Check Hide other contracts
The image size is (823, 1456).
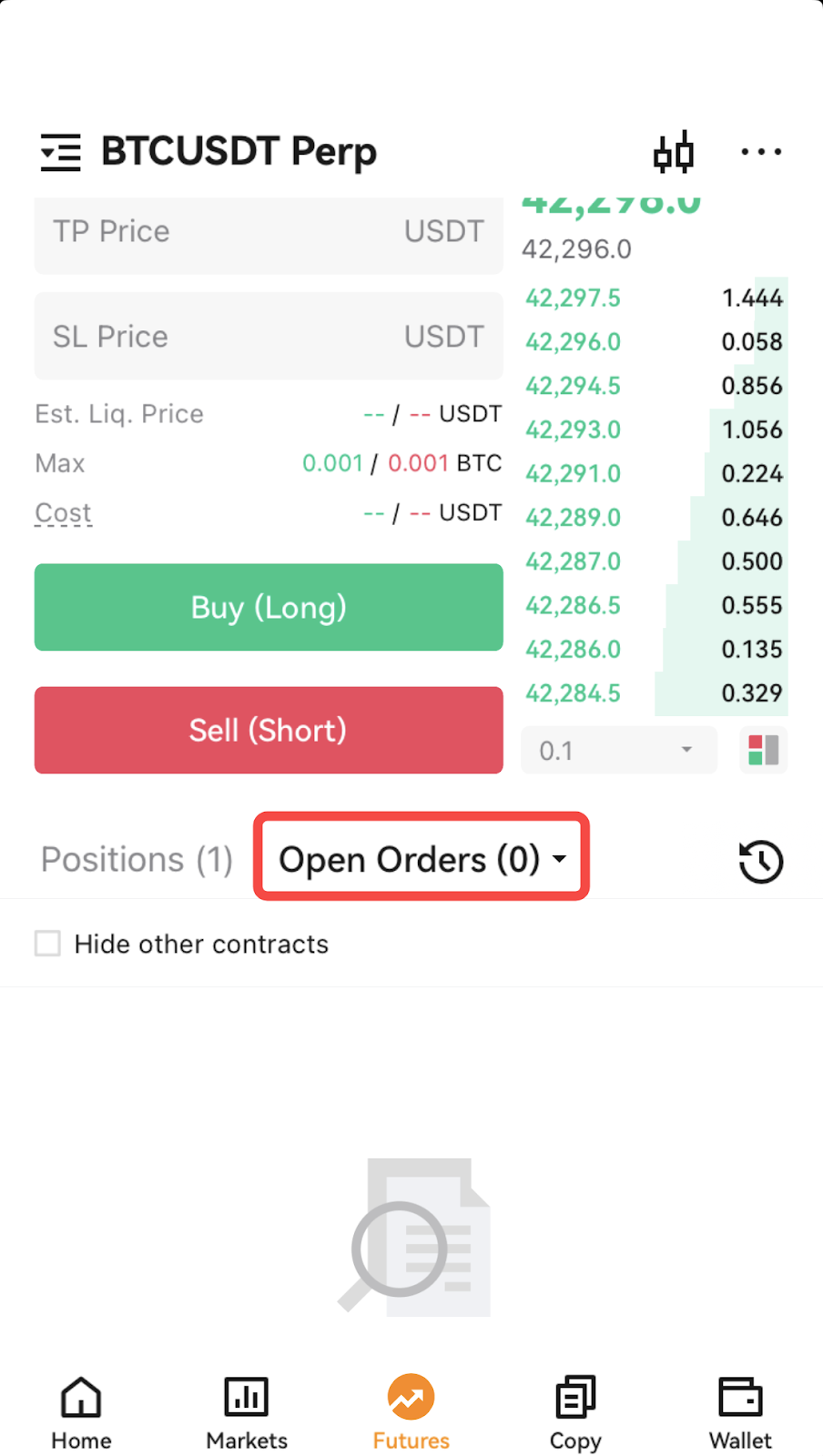(47, 944)
